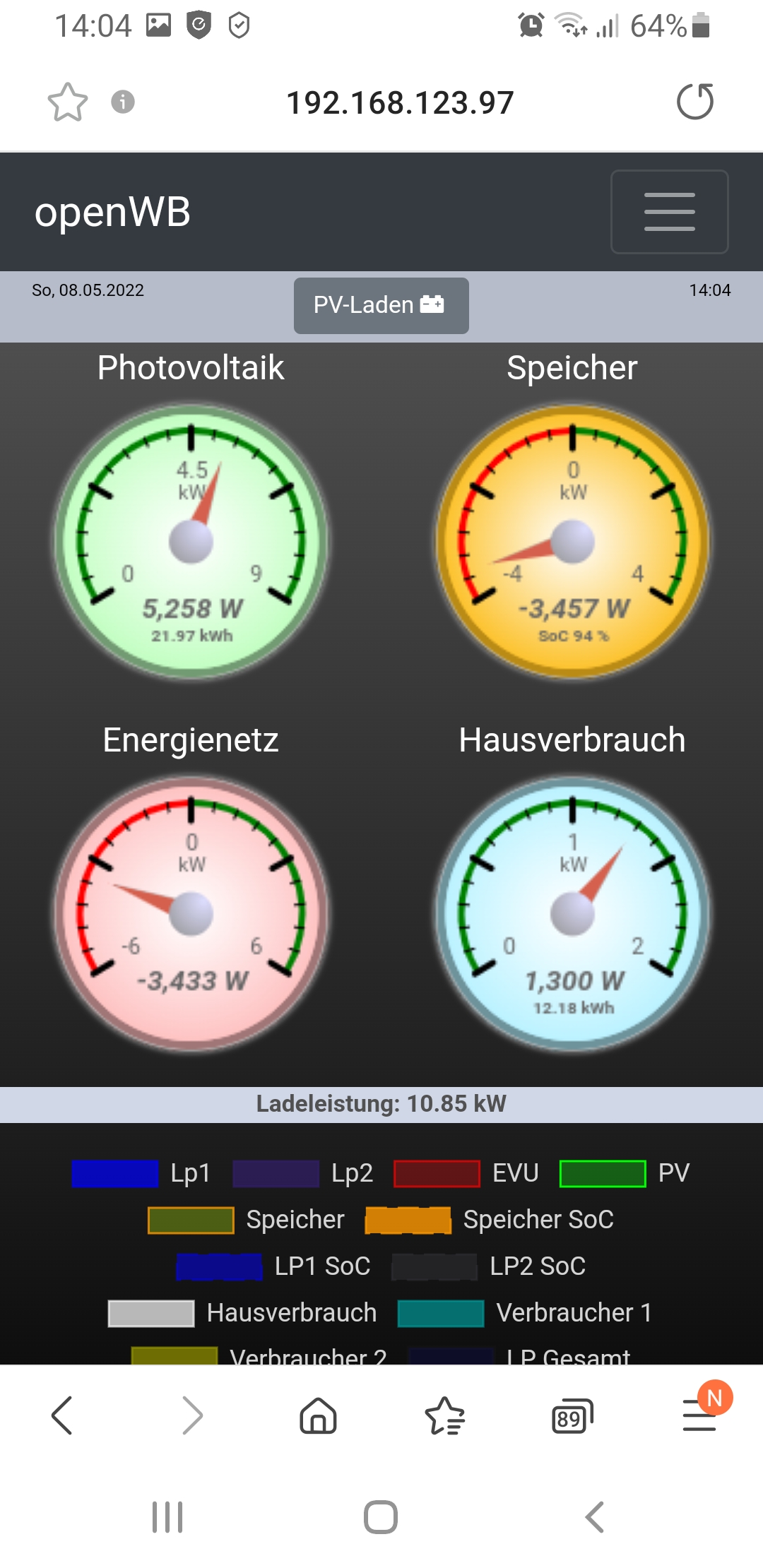Open the browser home page

click(318, 1415)
